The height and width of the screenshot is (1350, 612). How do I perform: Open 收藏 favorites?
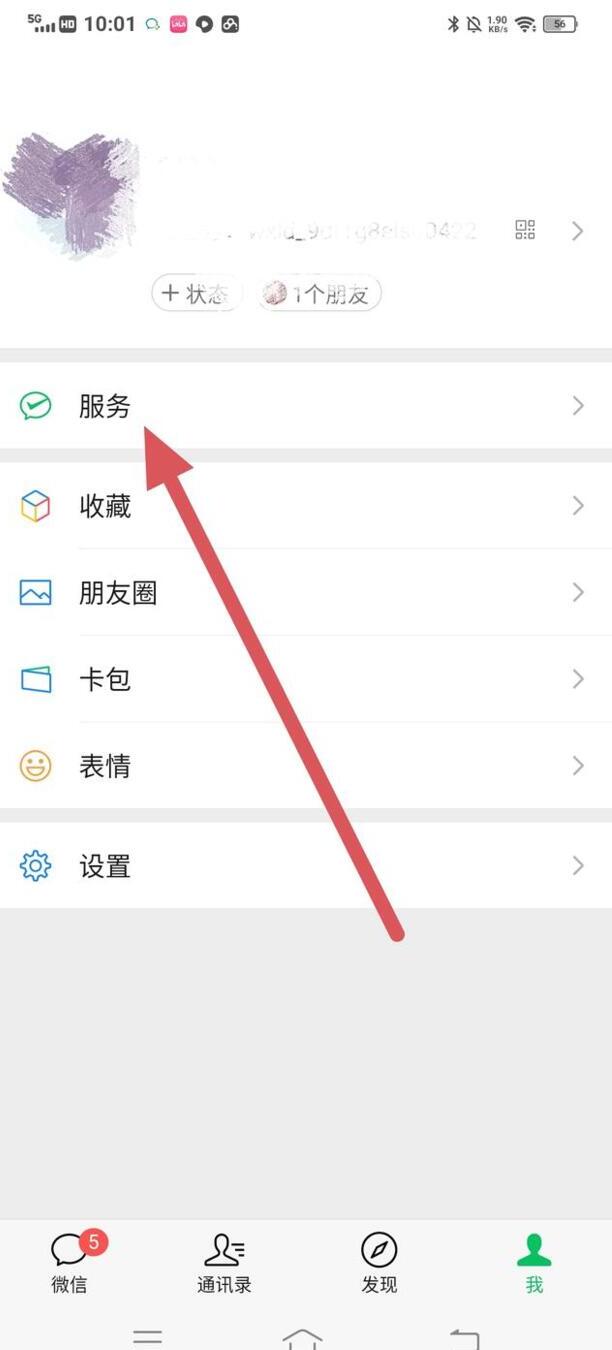pos(306,506)
